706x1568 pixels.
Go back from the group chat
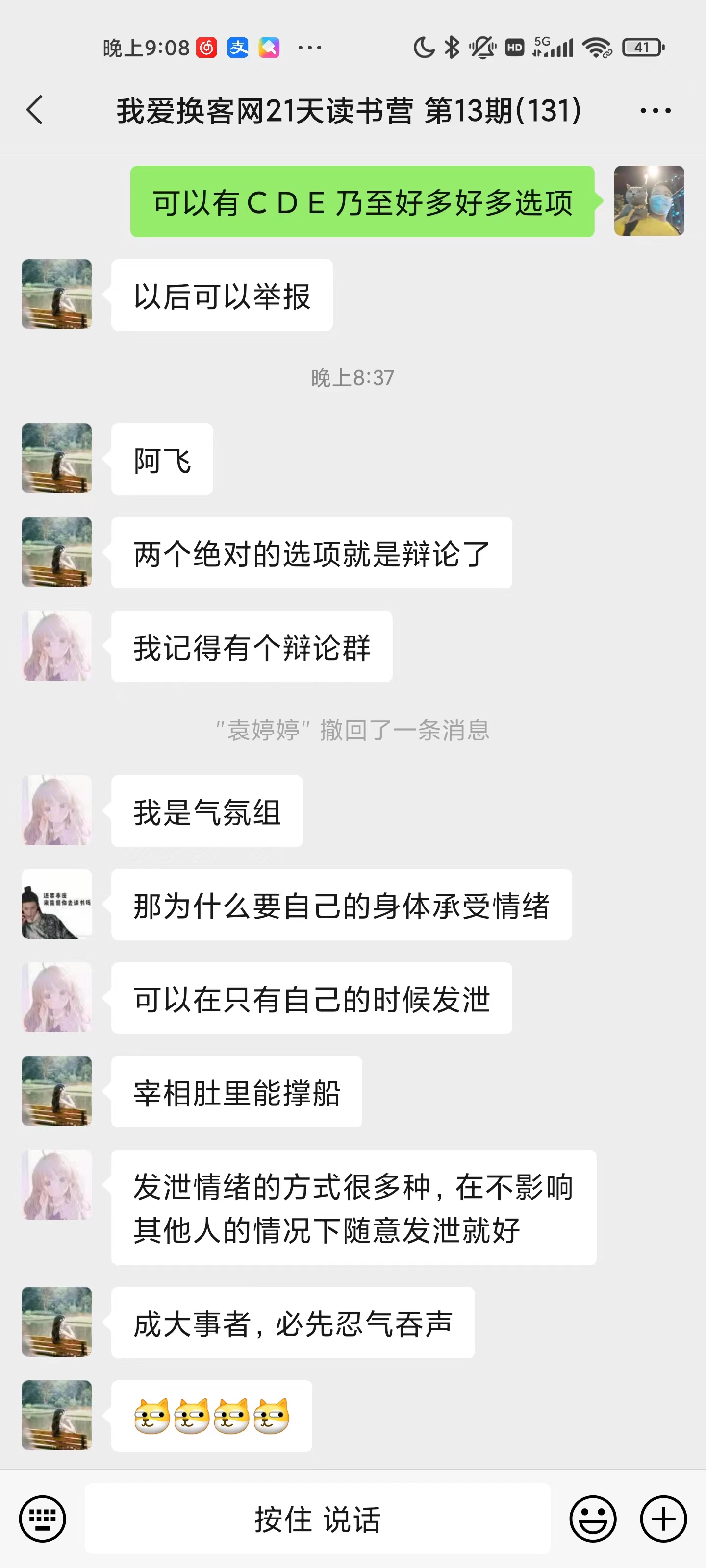(35, 110)
